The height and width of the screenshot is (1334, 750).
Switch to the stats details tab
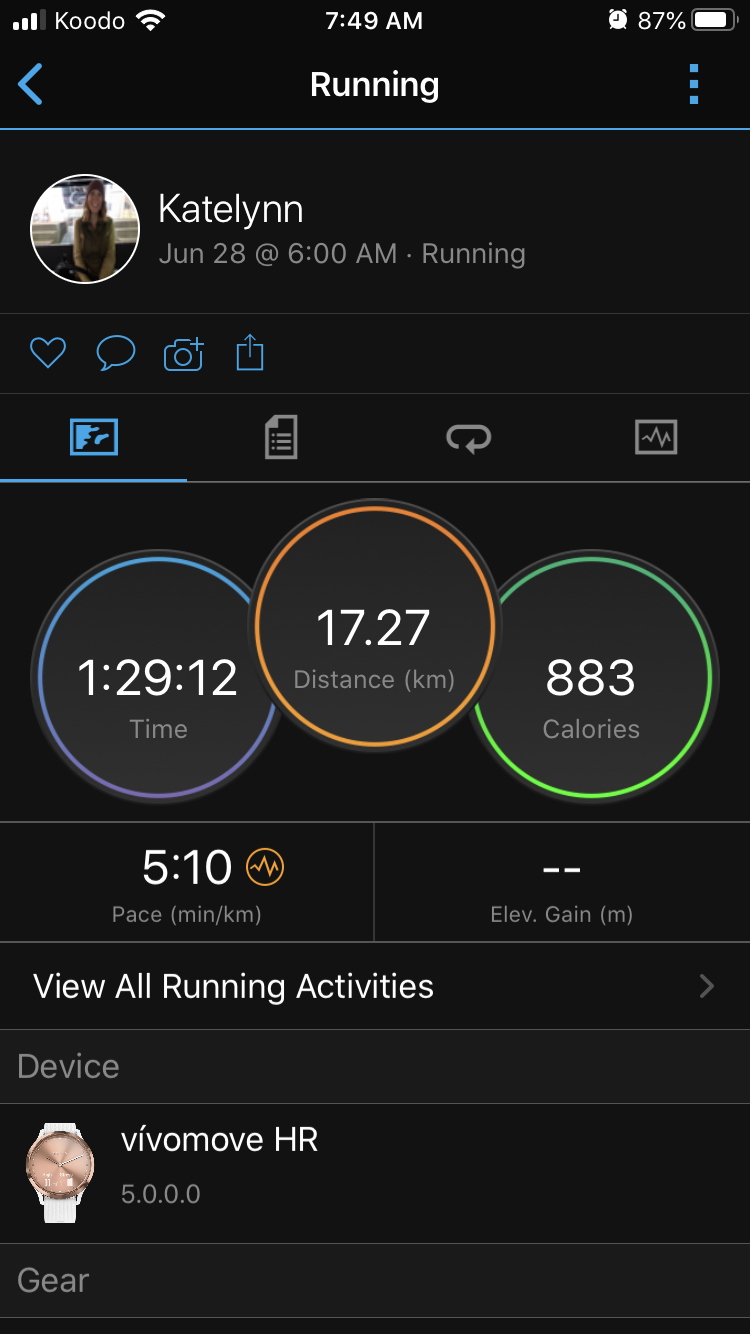tap(281, 438)
